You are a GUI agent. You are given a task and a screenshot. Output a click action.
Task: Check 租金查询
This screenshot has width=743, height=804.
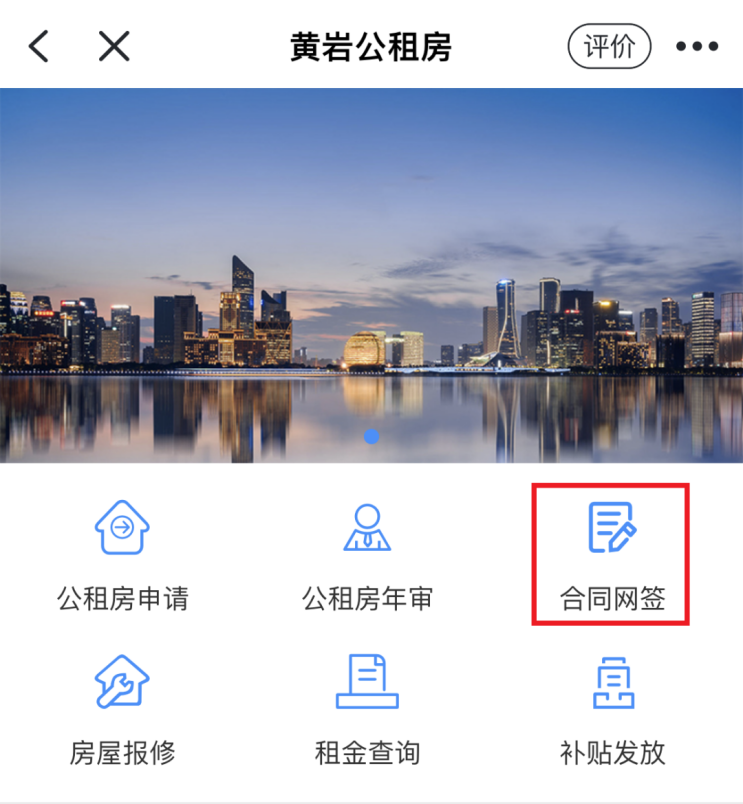[x=367, y=708]
